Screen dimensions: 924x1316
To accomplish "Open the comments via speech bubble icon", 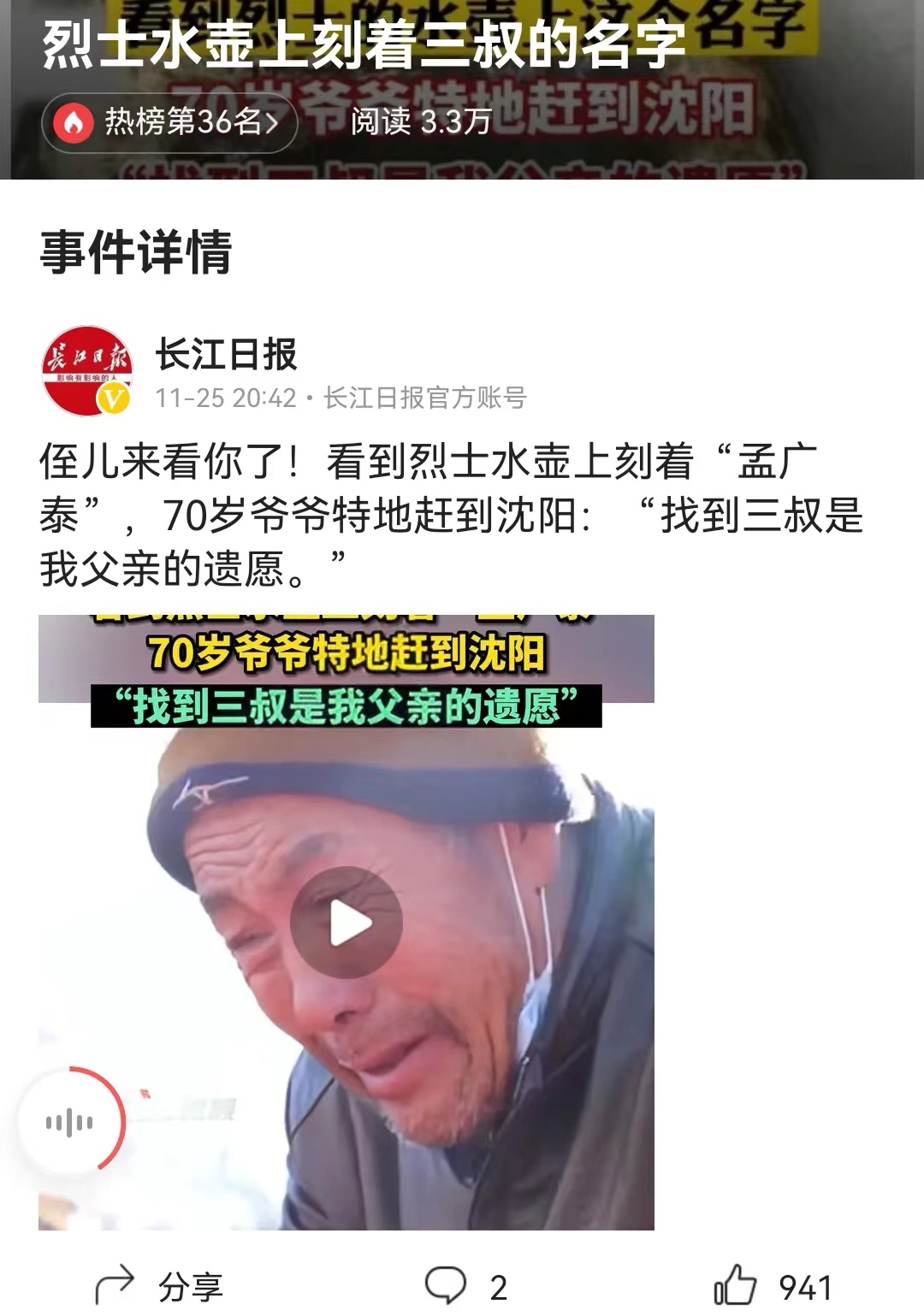I will pyautogui.click(x=445, y=1284).
